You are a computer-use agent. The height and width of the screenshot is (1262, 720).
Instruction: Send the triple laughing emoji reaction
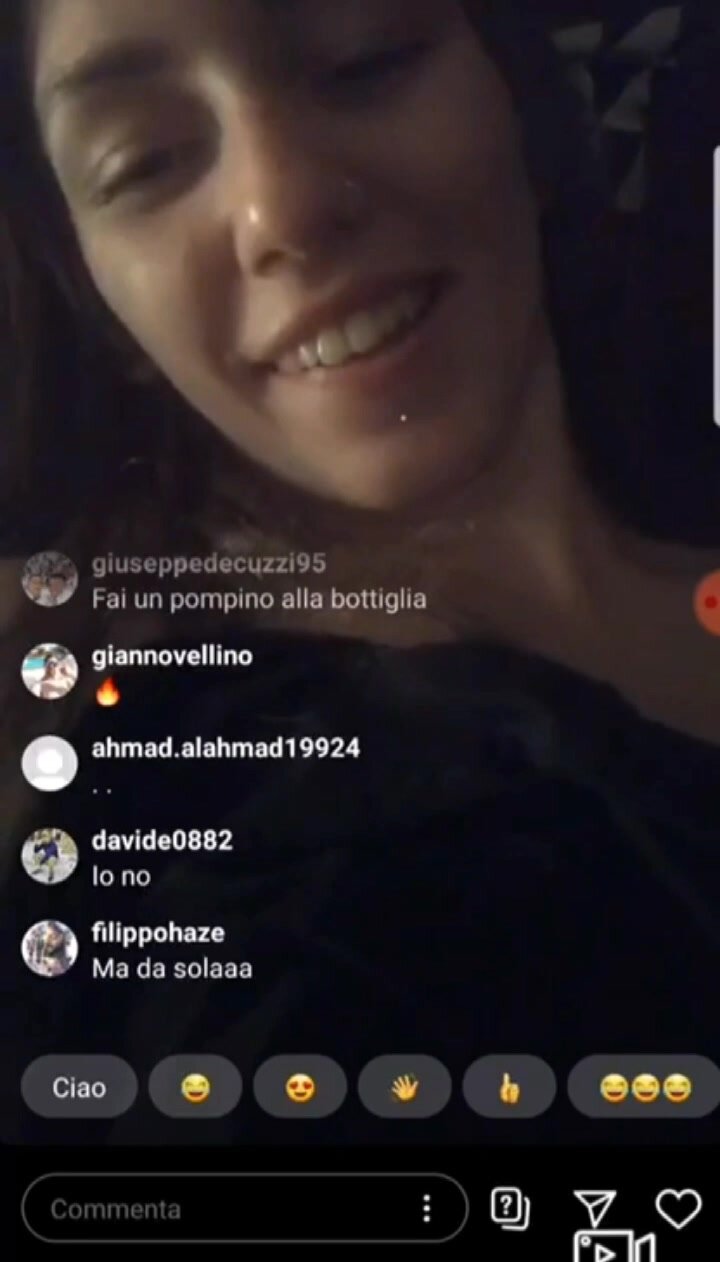coord(645,1087)
